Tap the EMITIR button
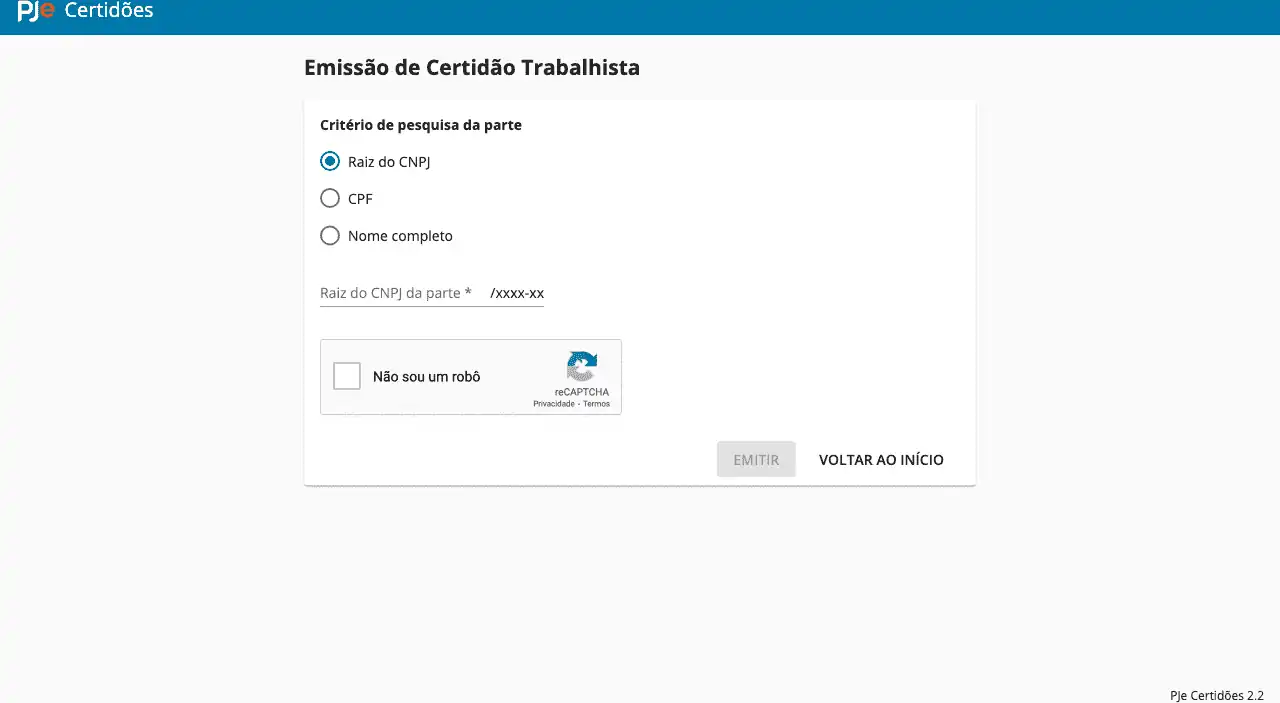 click(756, 460)
